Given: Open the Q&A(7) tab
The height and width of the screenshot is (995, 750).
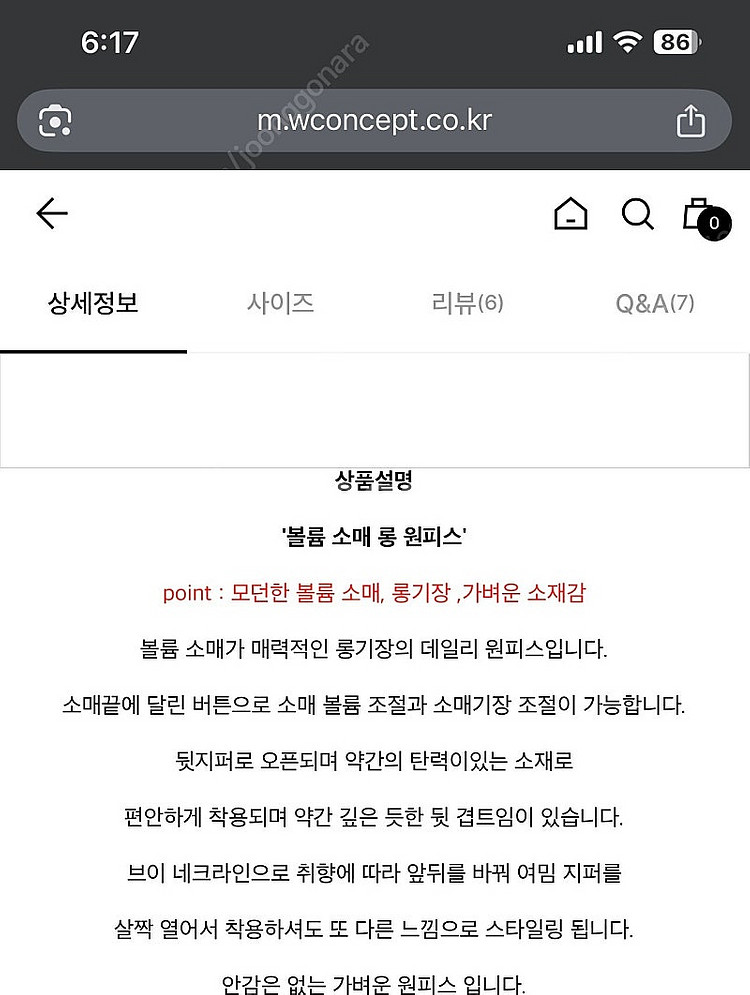Looking at the screenshot, I should pyautogui.click(x=654, y=304).
